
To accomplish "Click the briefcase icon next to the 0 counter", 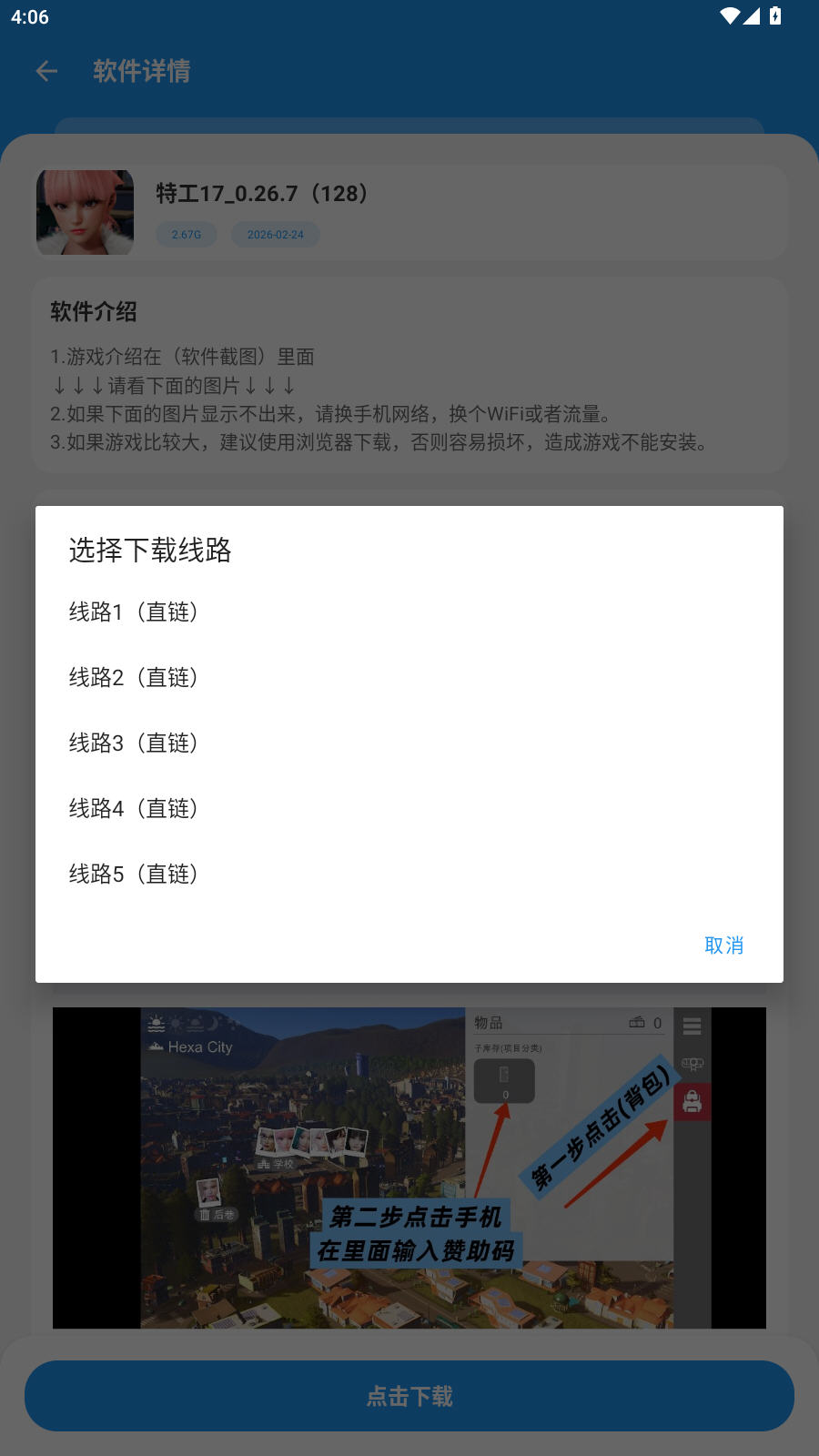I will click(x=637, y=1022).
